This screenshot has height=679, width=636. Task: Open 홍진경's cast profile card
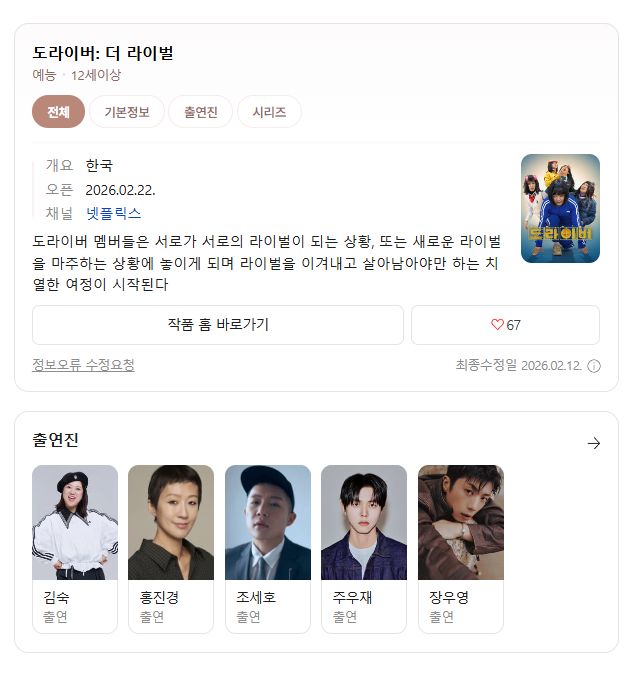click(171, 548)
